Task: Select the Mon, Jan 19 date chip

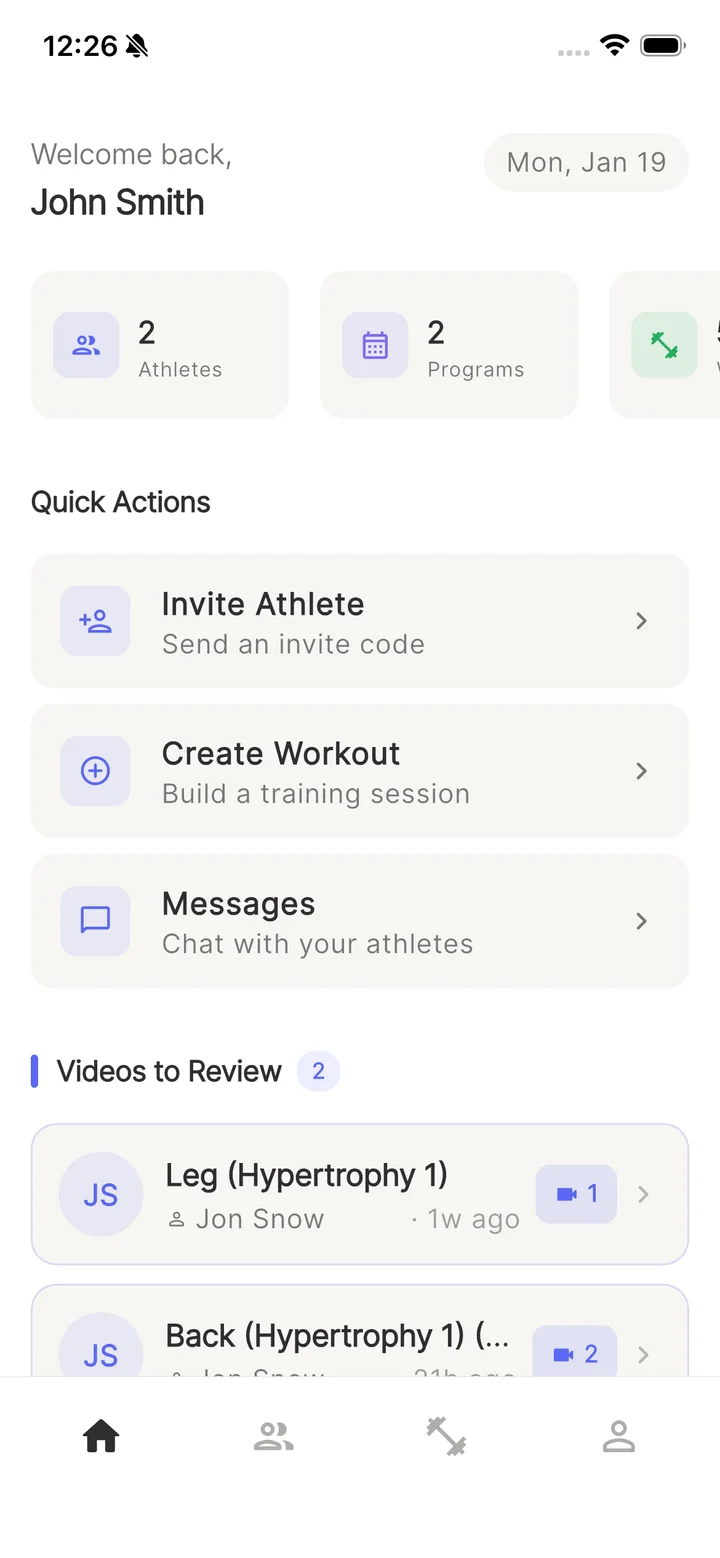Action: [586, 162]
